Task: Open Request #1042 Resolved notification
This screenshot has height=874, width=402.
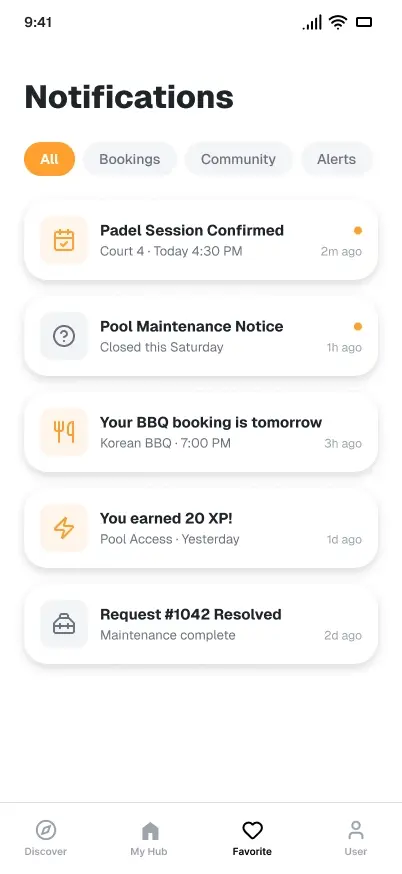Action: [201, 624]
